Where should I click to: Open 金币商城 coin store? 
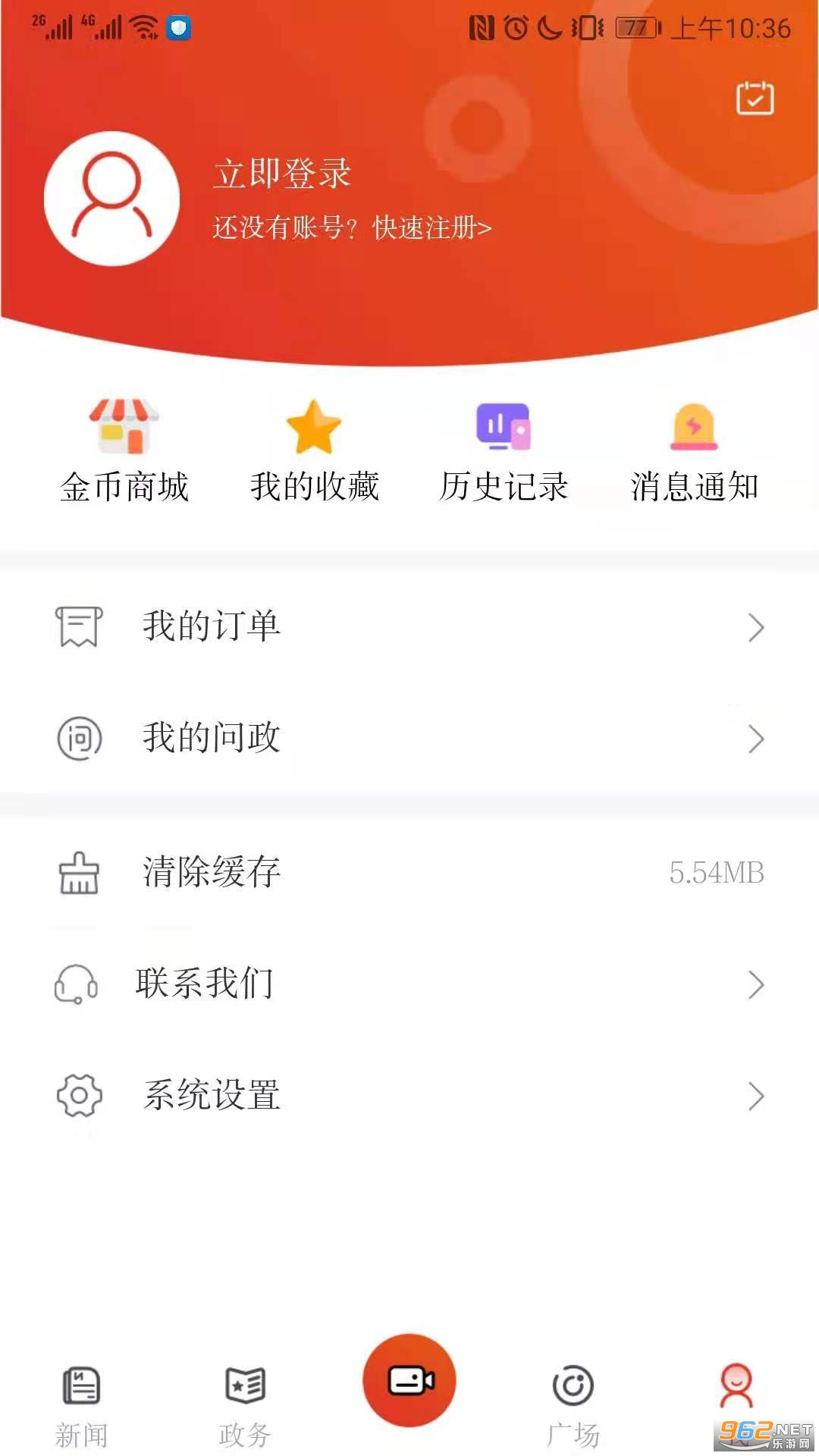(x=124, y=453)
